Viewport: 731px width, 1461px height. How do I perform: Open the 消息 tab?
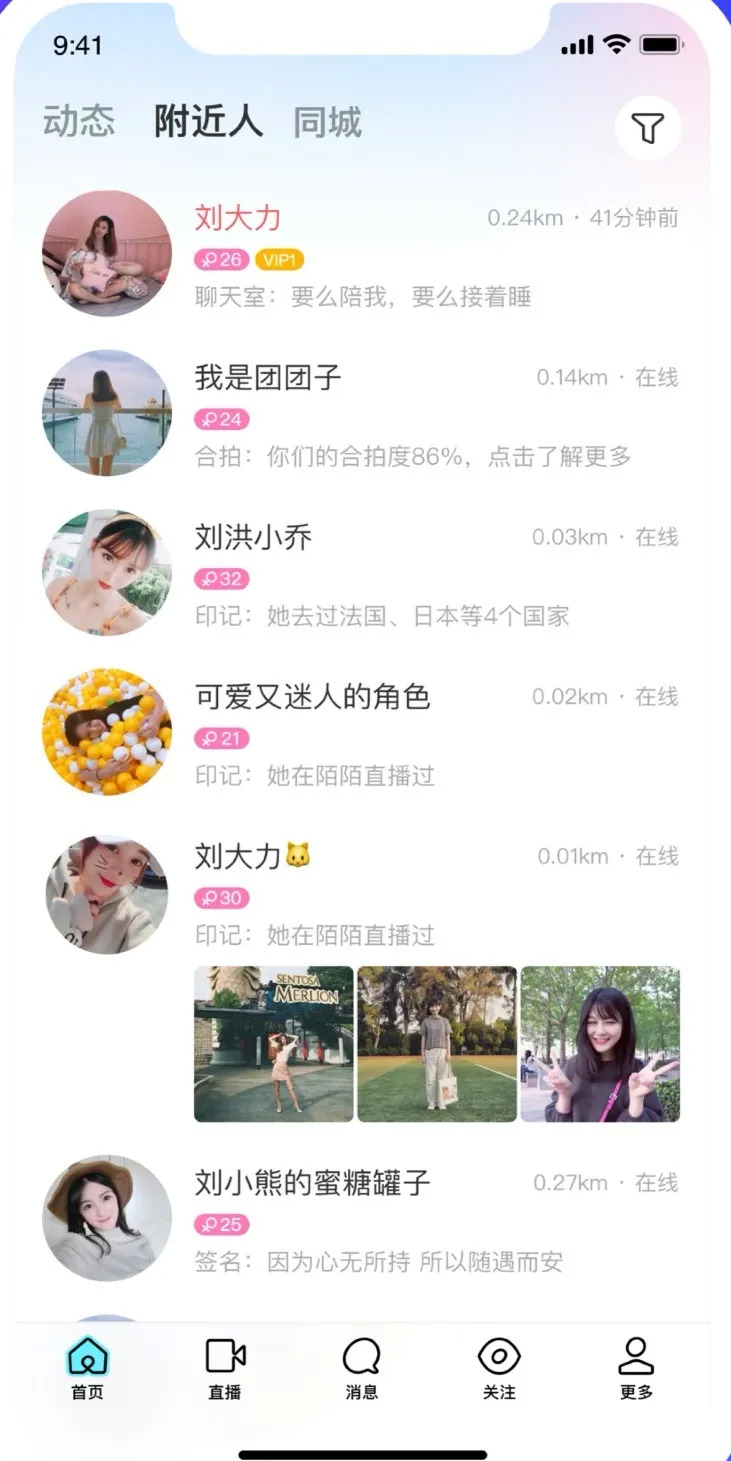click(x=361, y=1368)
